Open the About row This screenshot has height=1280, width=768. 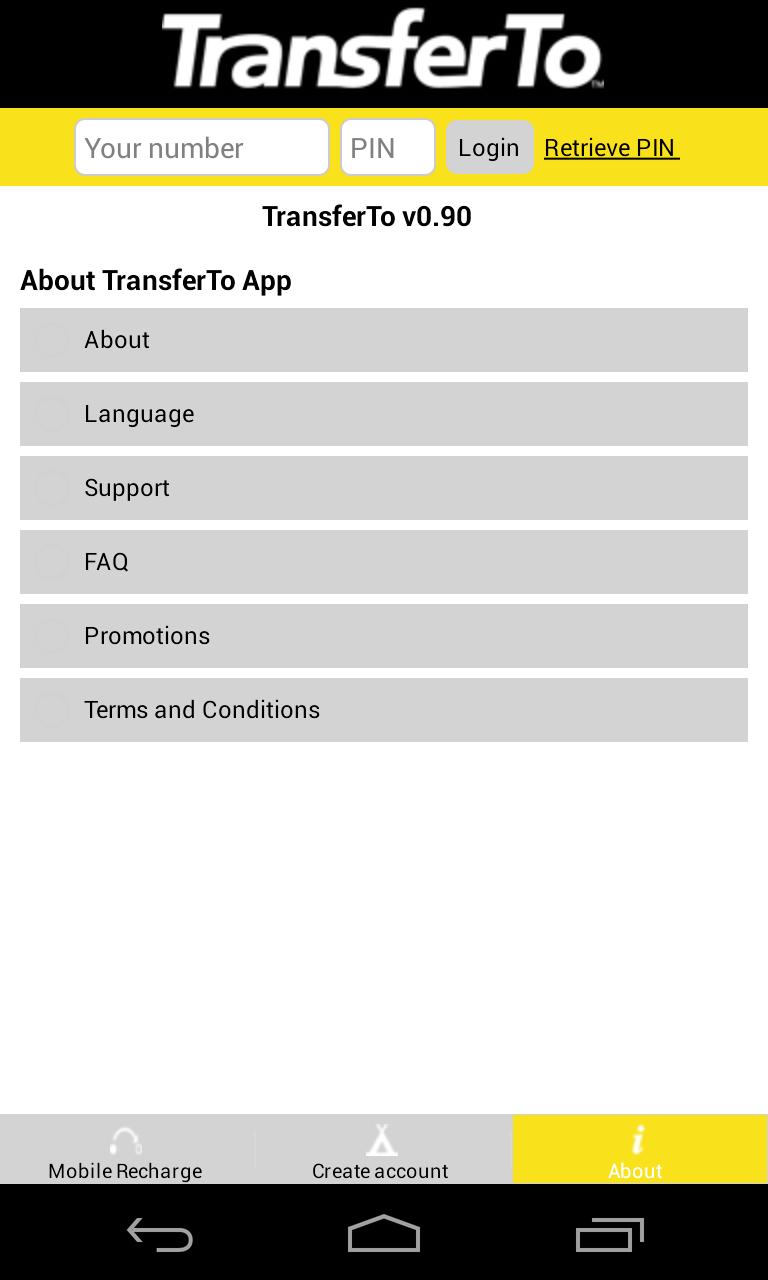point(384,340)
